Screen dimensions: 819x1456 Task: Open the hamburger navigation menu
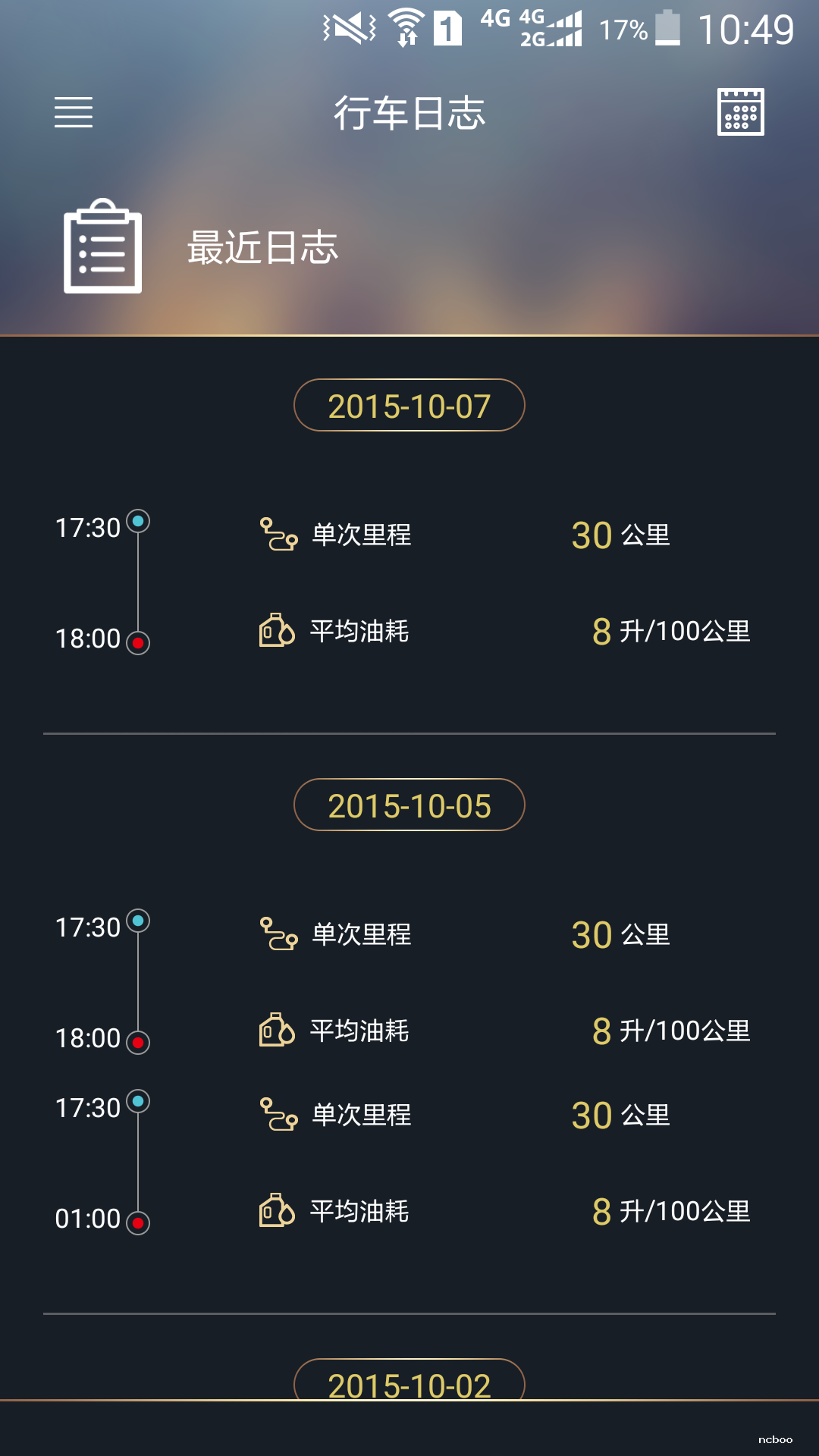(74, 112)
